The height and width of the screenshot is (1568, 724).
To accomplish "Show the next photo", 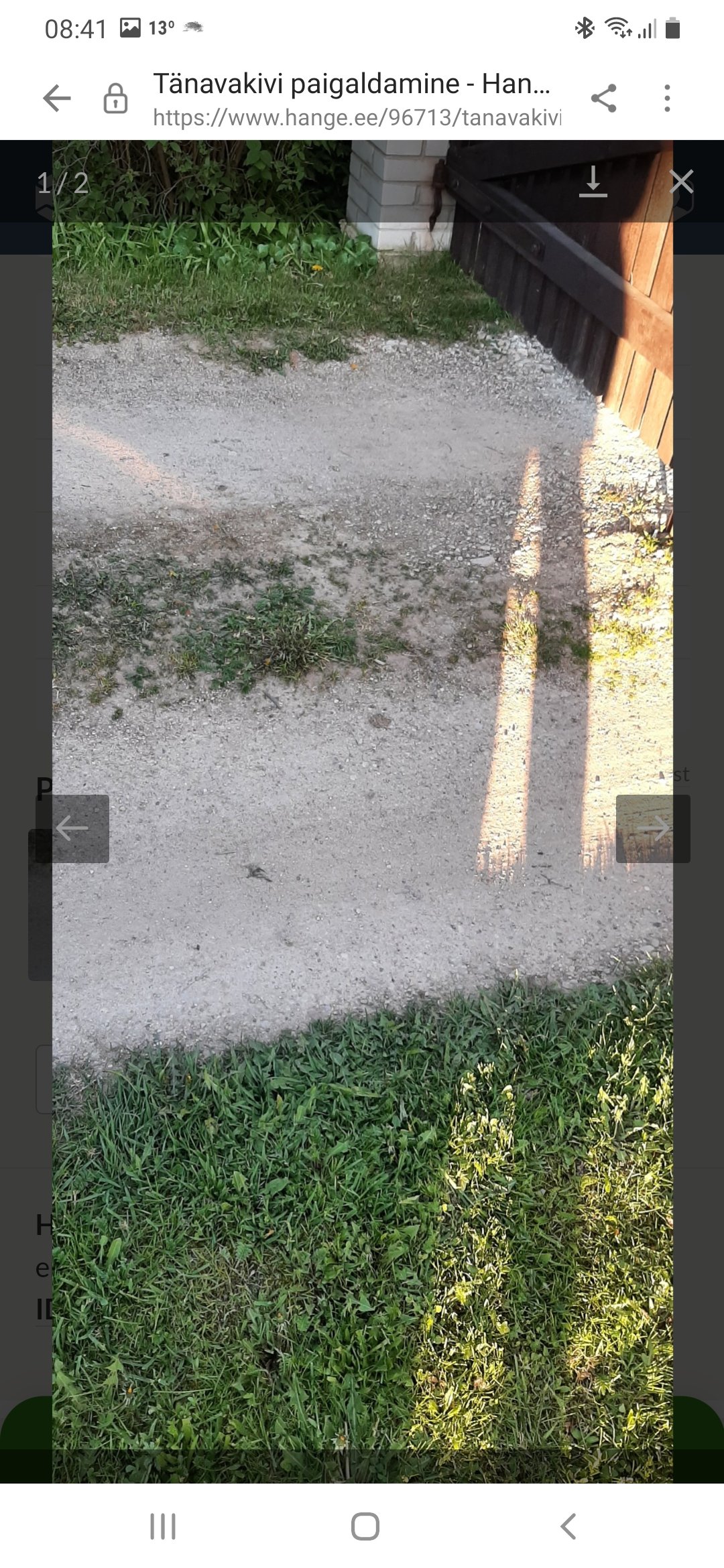I will (x=652, y=829).
